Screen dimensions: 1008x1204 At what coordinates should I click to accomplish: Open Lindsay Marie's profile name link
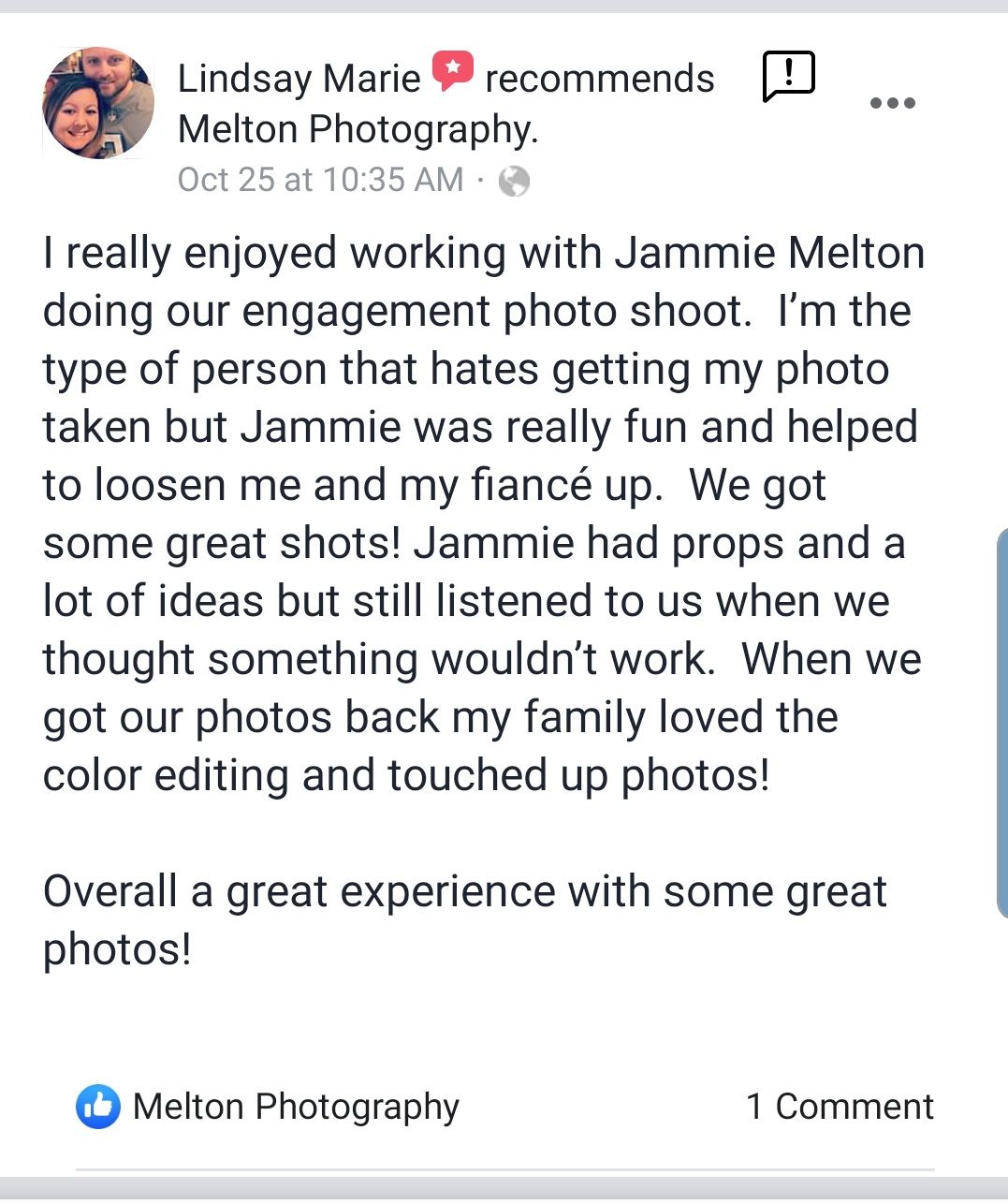click(x=299, y=79)
